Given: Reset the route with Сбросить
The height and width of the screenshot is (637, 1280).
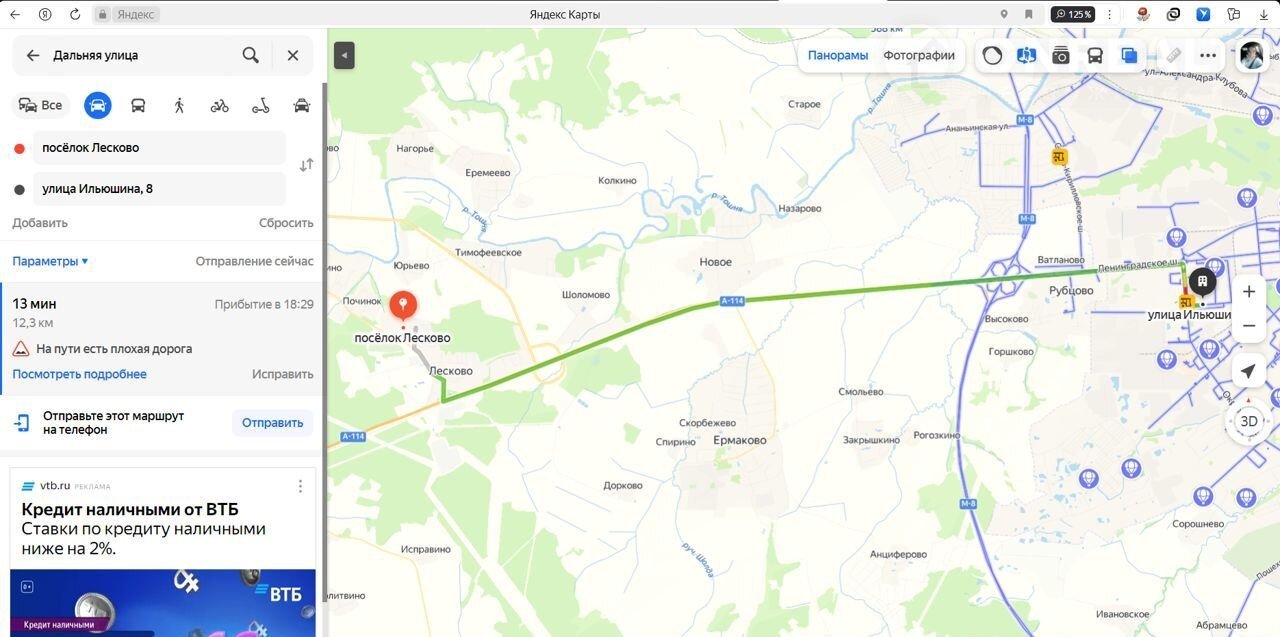Looking at the screenshot, I should click(286, 223).
